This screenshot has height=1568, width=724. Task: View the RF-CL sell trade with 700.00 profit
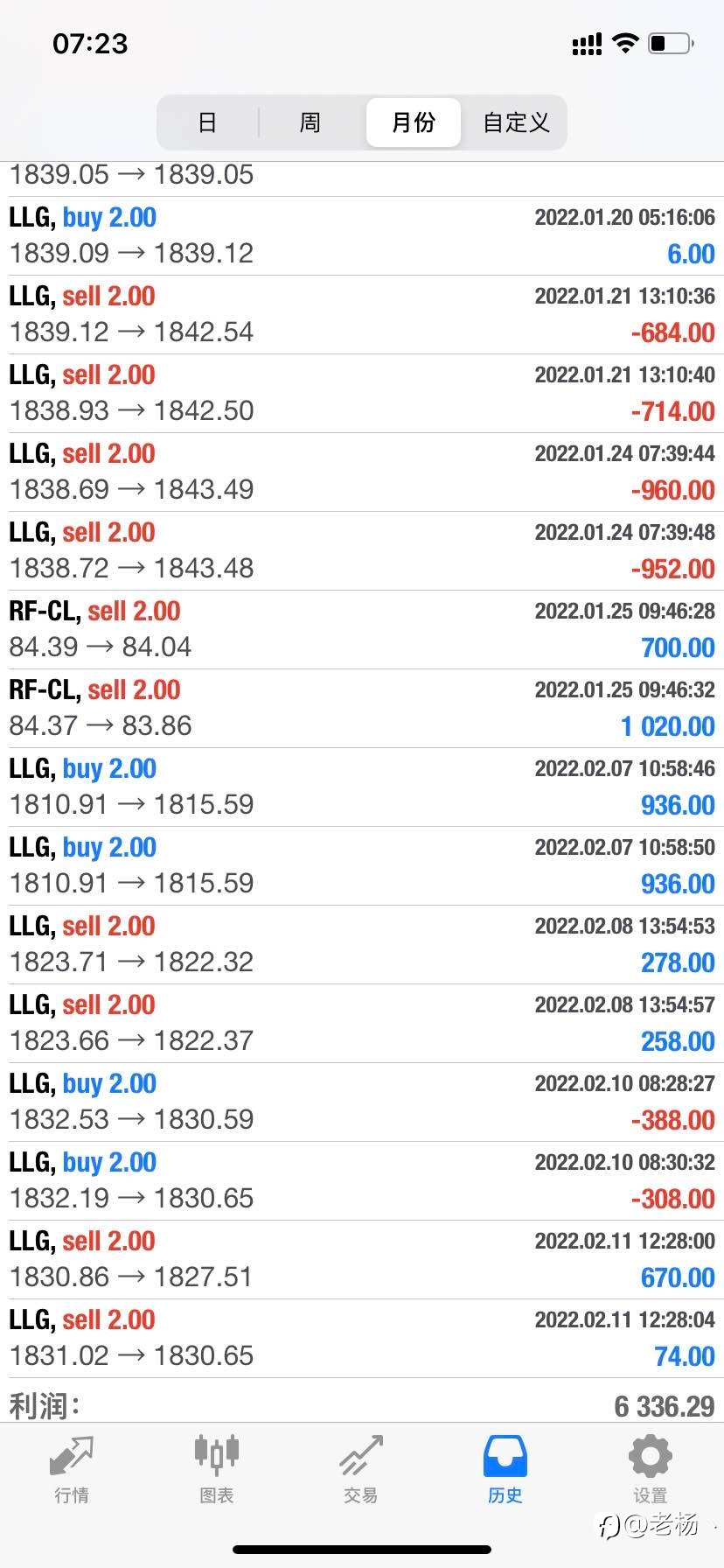tap(362, 630)
